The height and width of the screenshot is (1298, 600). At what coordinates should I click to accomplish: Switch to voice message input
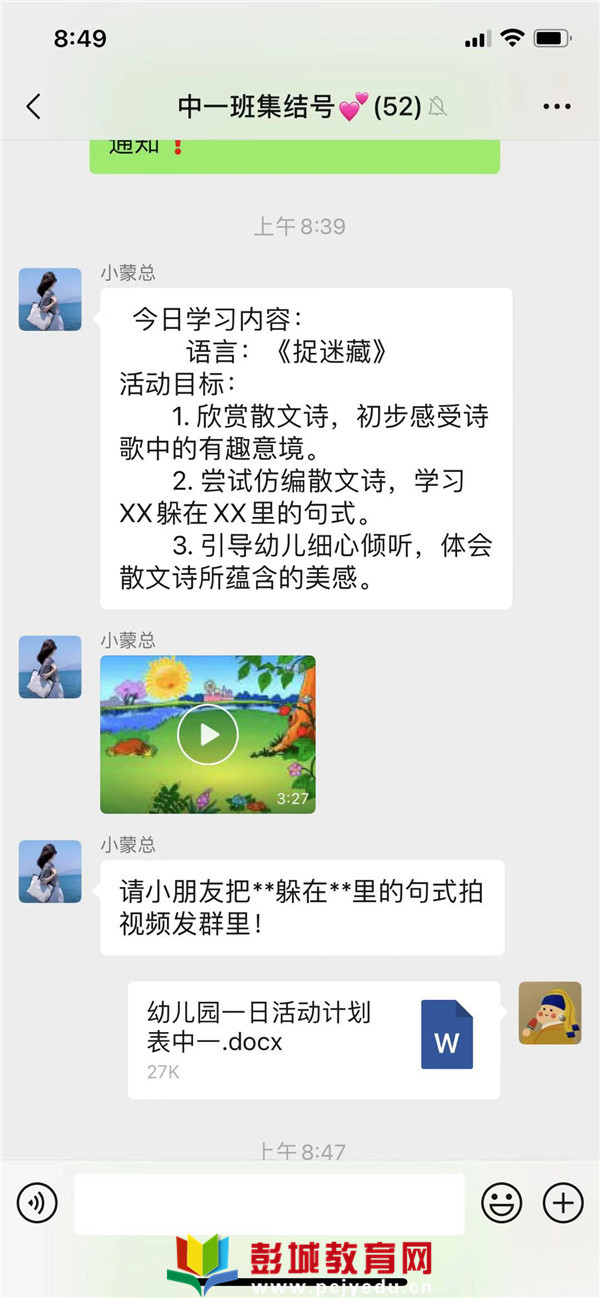(37, 1203)
